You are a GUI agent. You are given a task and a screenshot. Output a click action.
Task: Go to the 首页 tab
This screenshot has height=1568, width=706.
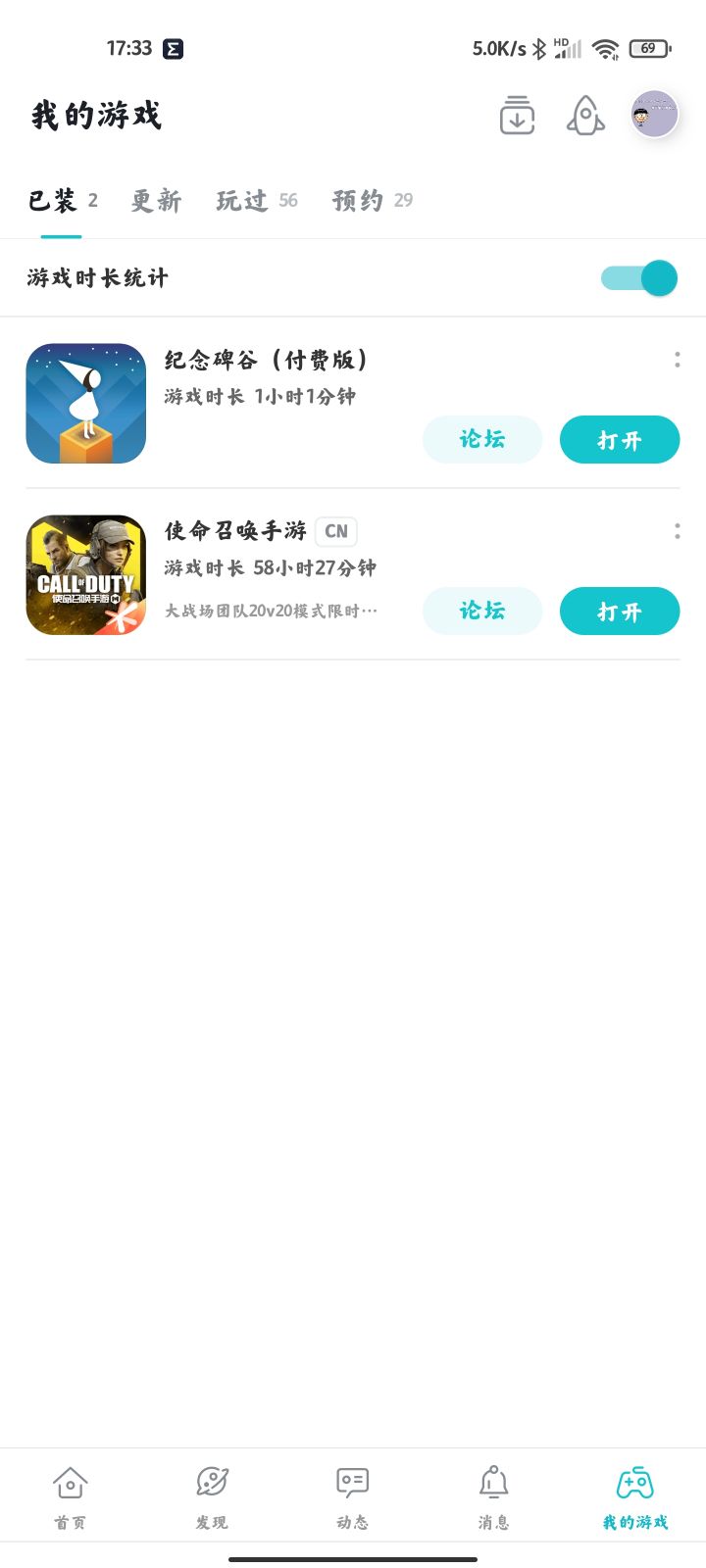click(71, 1495)
